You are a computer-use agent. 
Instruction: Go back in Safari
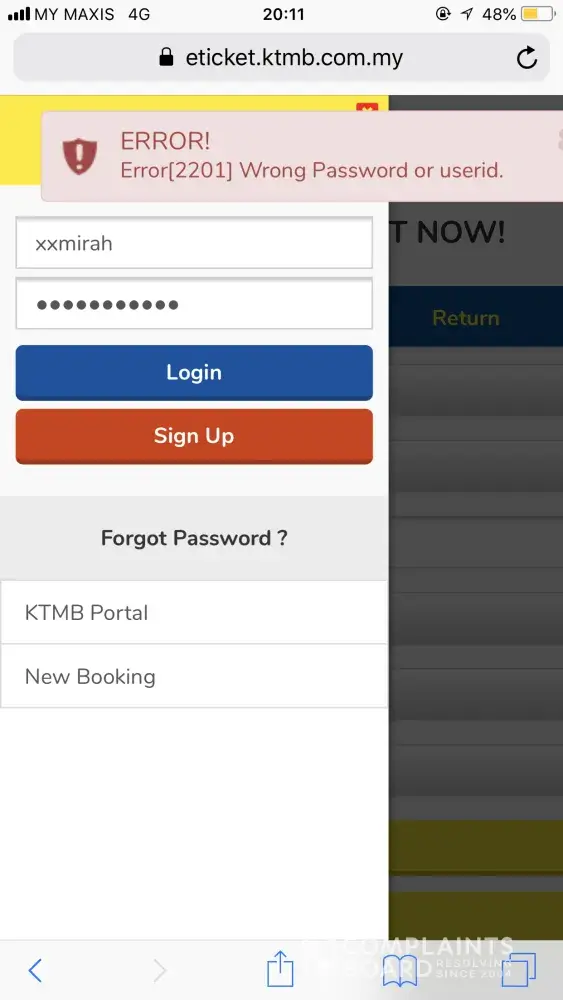pyautogui.click(x=35, y=971)
